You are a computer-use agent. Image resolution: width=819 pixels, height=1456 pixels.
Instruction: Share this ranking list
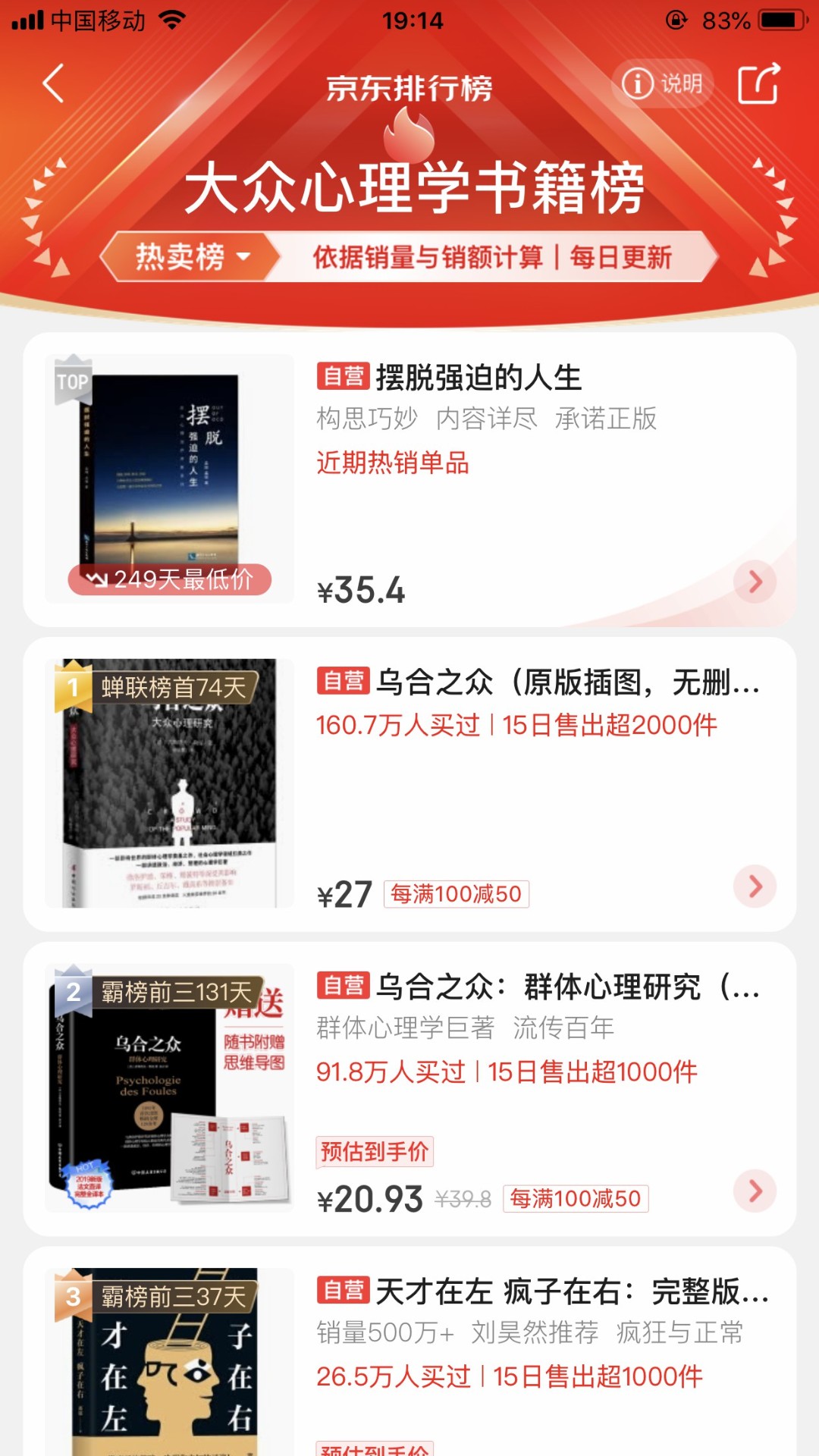pos(758,83)
